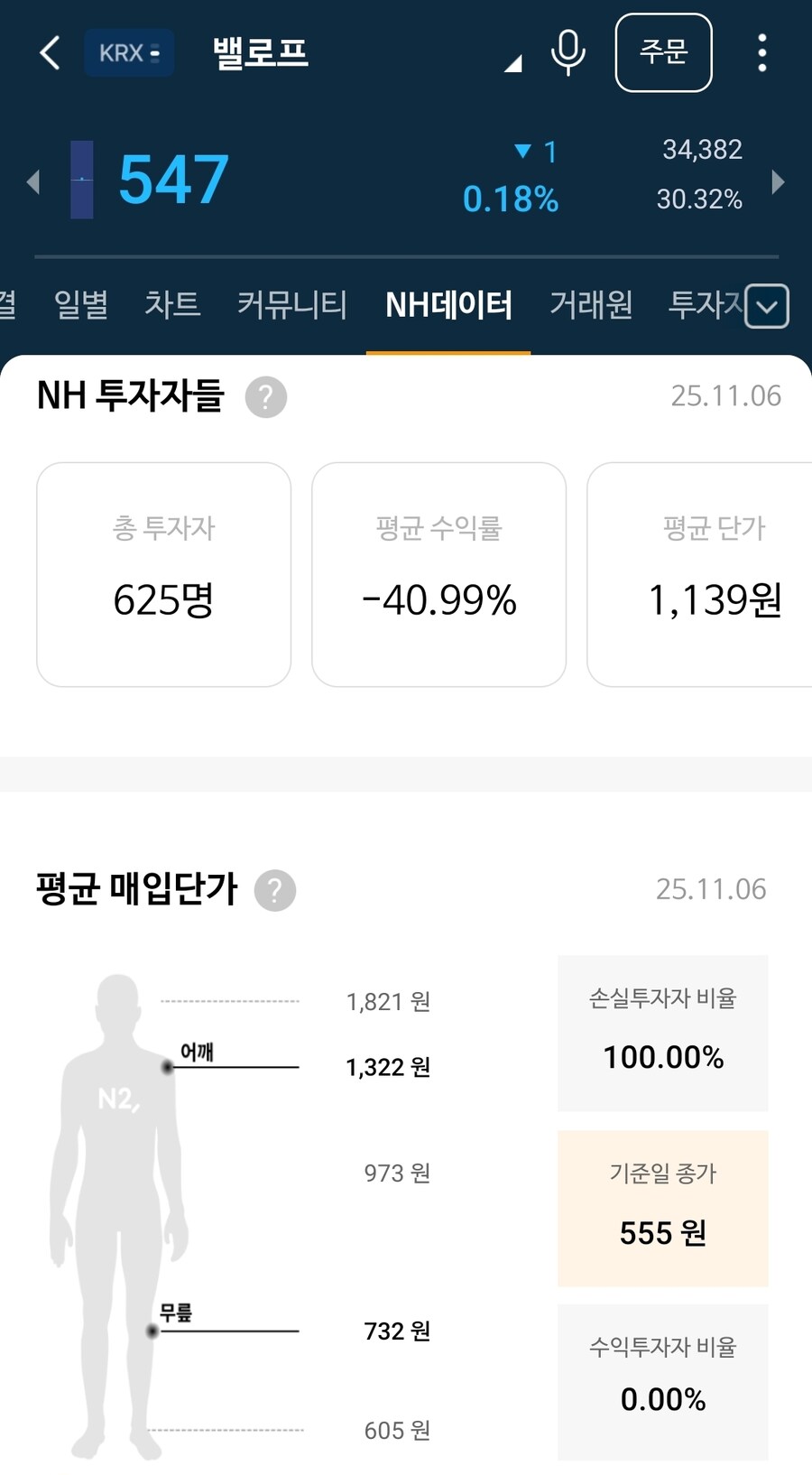The width and height of the screenshot is (812, 1475).
Task: Toggle the 수익투자자 비율 panel
Action: tap(662, 1377)
